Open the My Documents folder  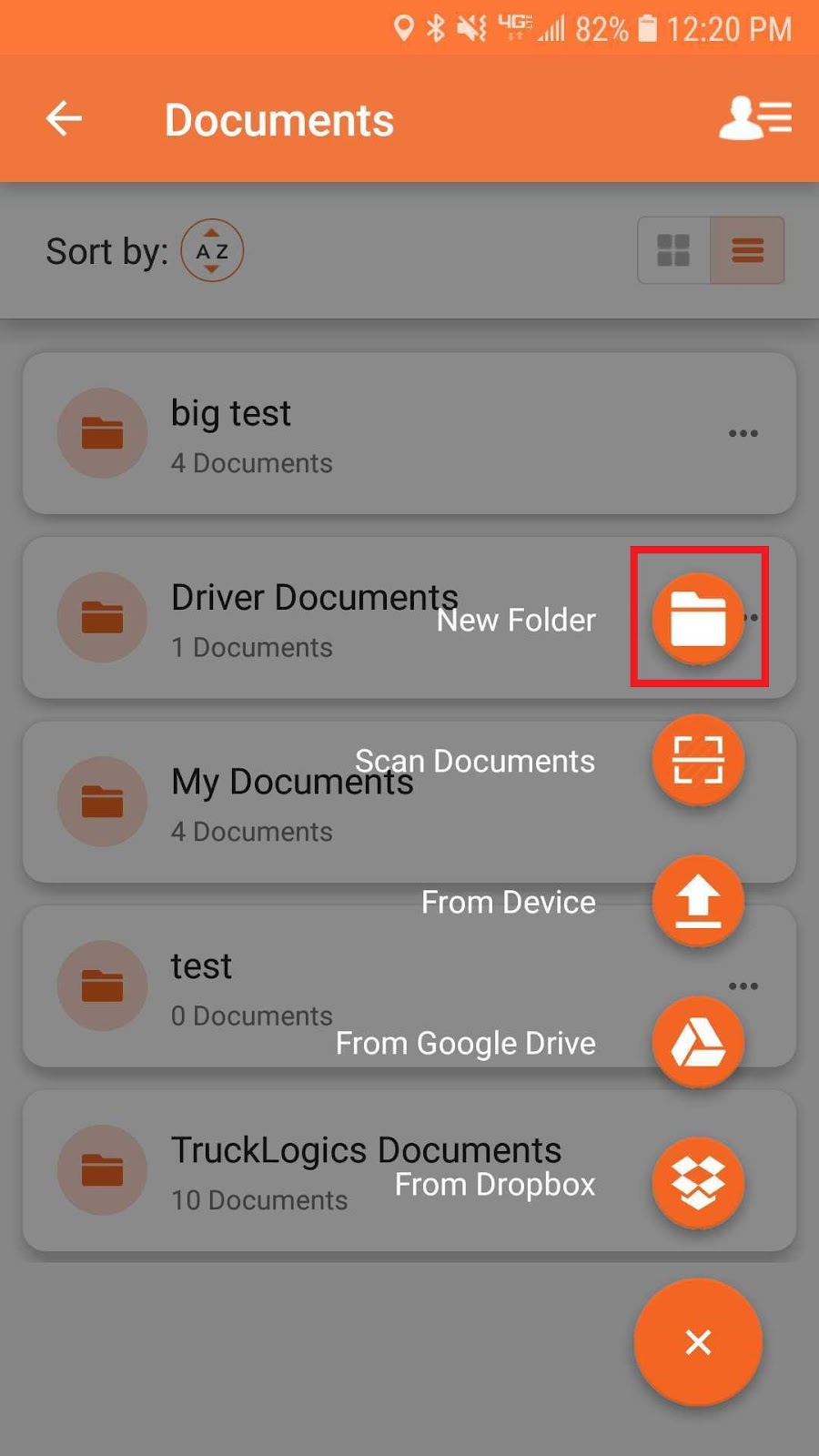[x=227, y=803]
